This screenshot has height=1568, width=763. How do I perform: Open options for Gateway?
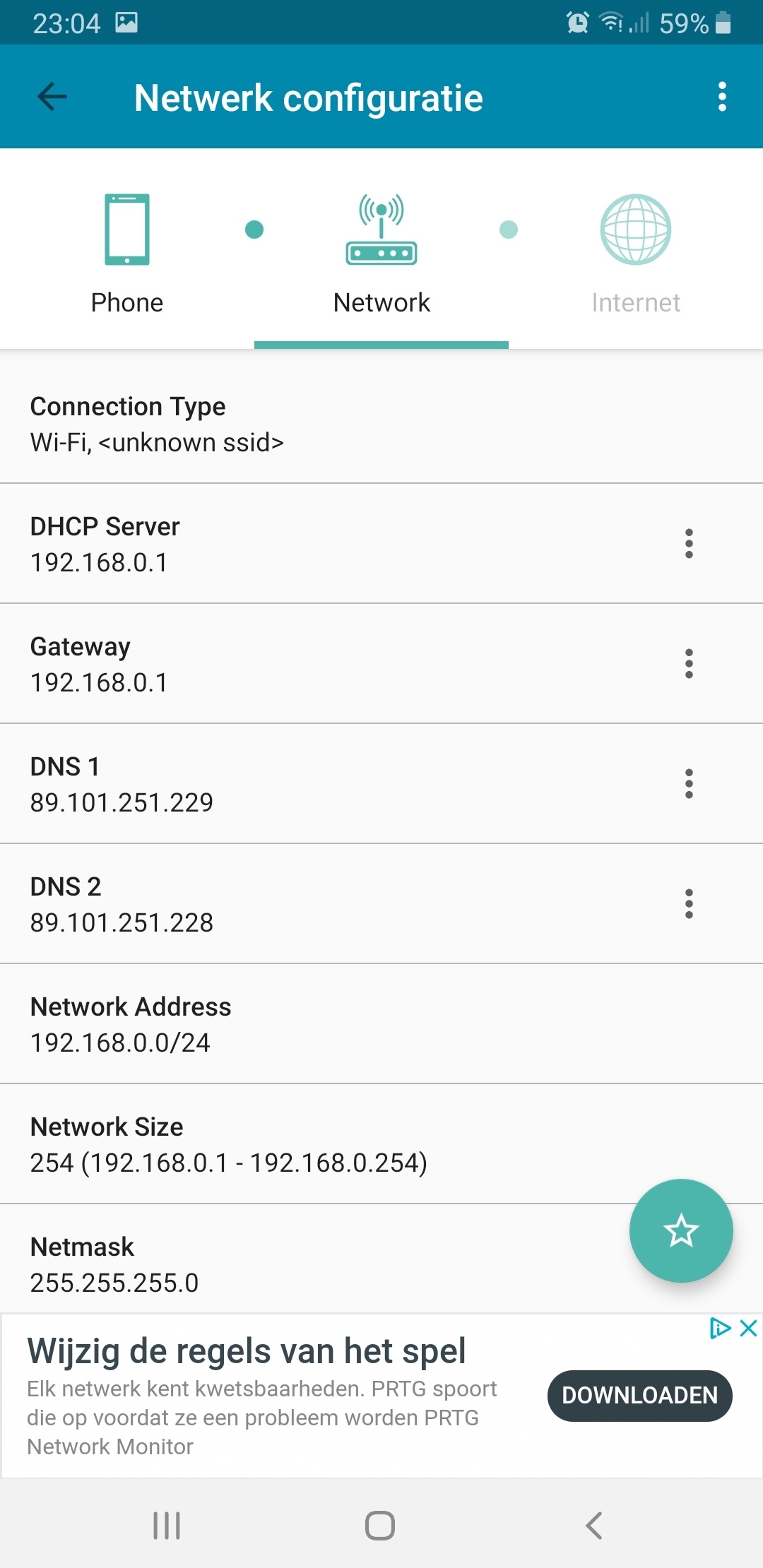tap(689, 664)
